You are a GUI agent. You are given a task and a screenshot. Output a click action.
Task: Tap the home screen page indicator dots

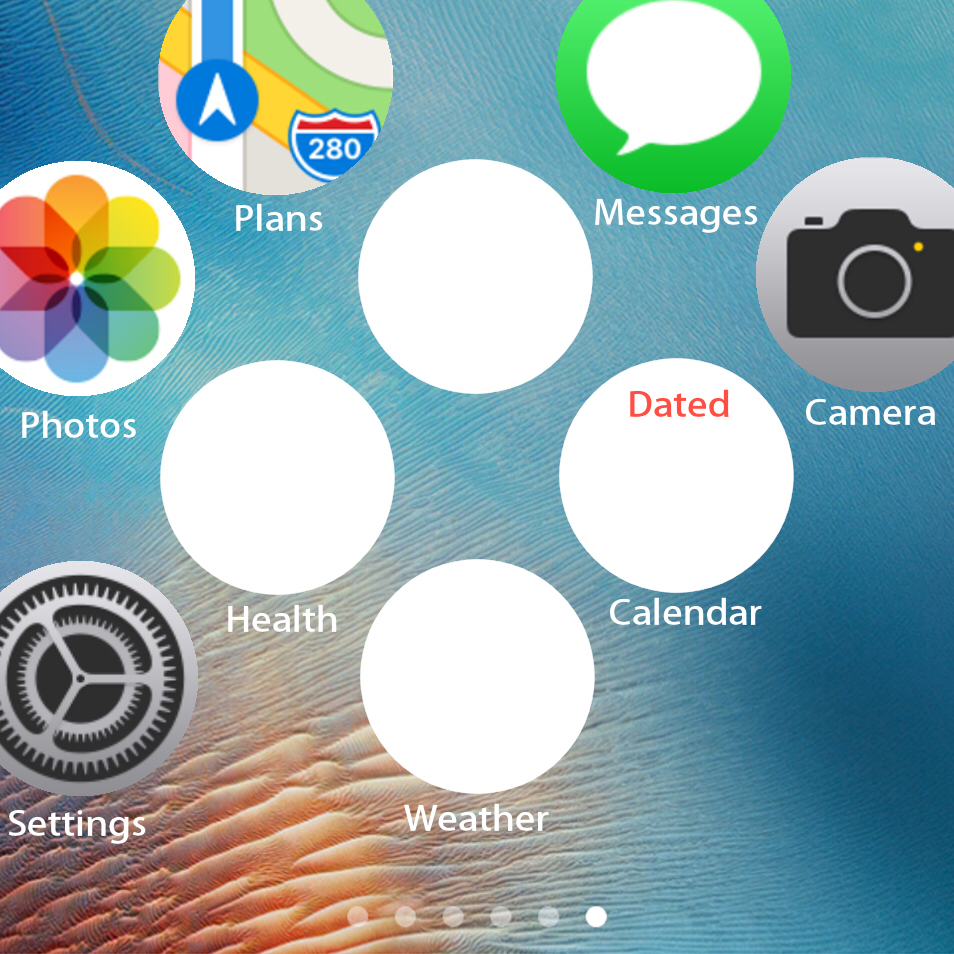coord(477,916)
